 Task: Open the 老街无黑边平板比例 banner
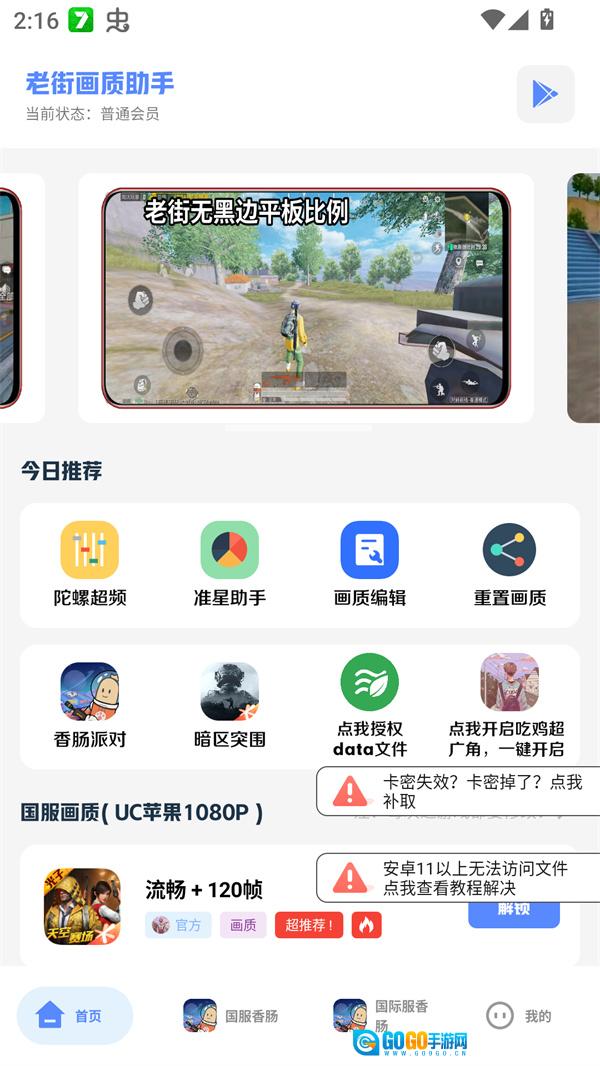(x=305, y=298)
